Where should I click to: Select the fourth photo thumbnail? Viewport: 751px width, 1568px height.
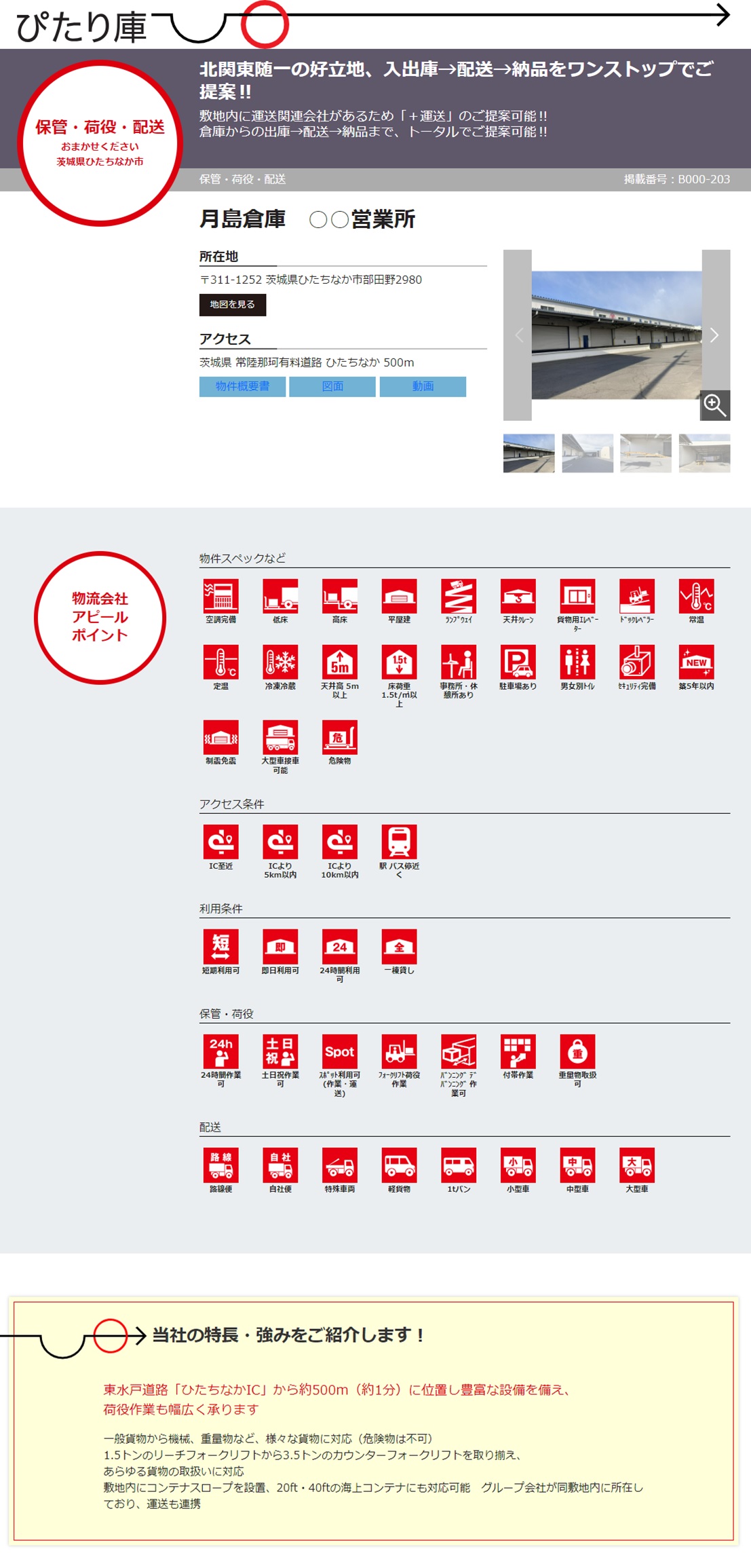point(704,453)
